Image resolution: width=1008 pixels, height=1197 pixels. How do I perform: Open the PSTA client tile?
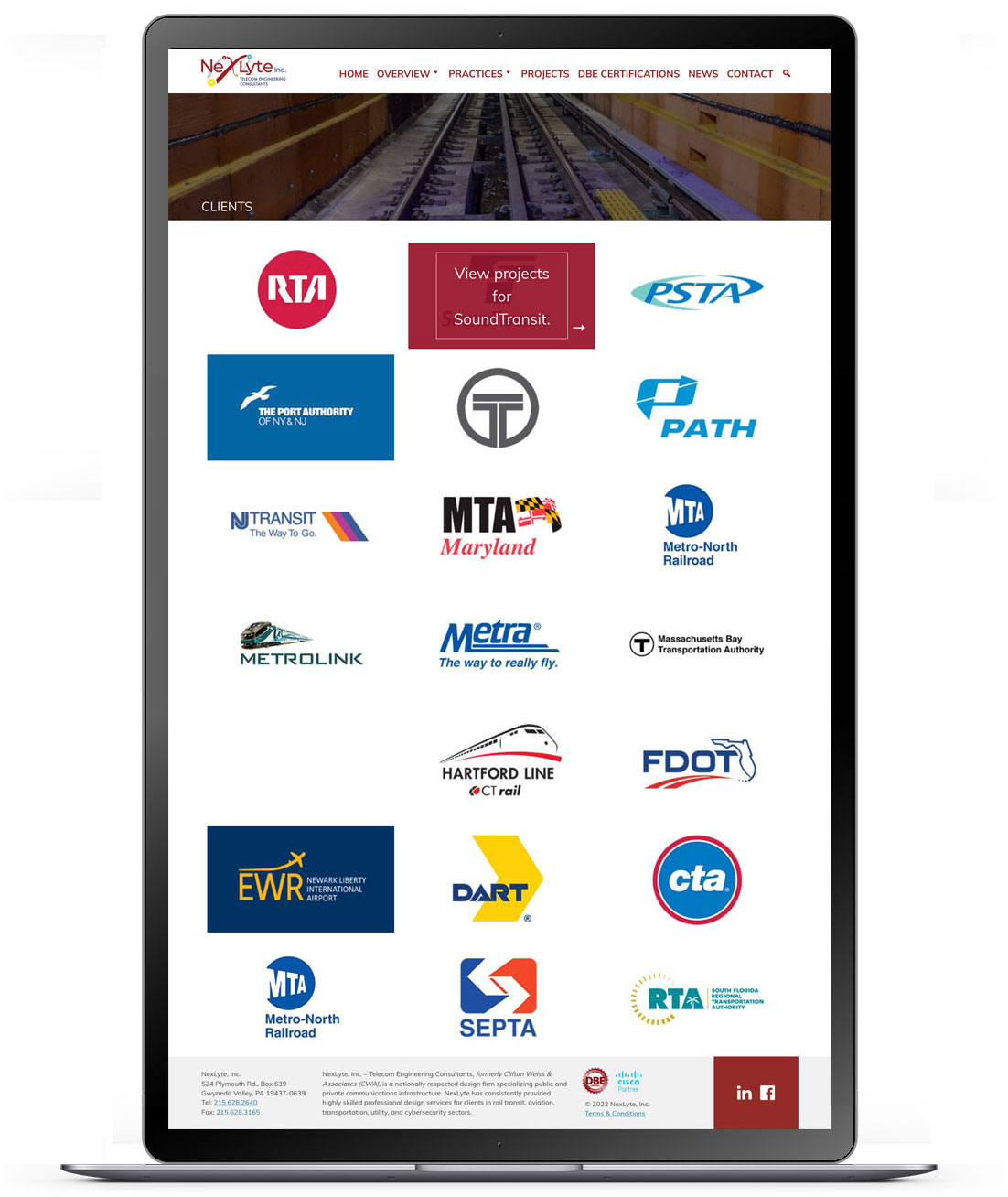pyautogui.click(x=697, y=292)
